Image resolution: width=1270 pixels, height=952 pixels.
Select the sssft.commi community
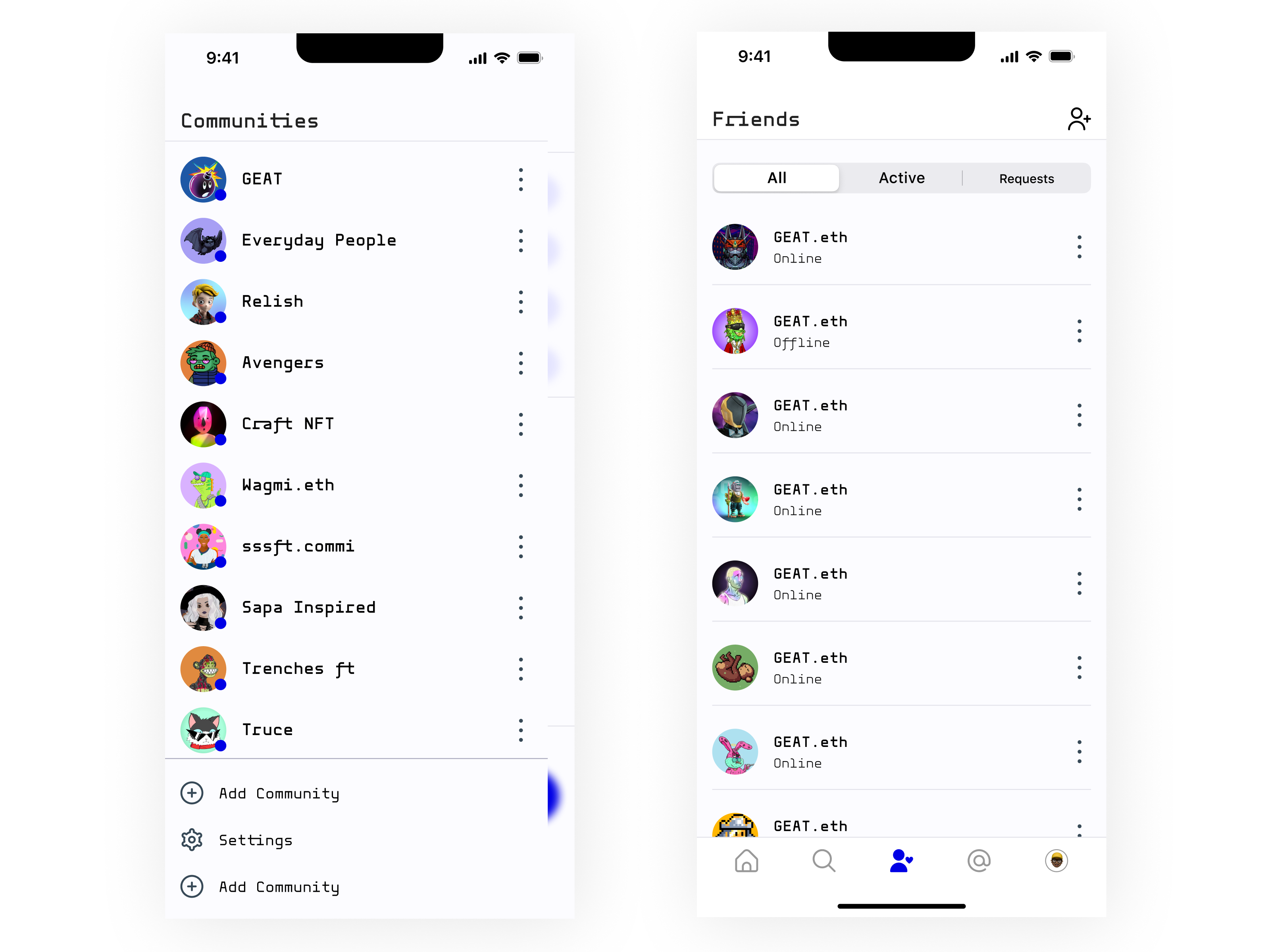click(x=297, y=546)
